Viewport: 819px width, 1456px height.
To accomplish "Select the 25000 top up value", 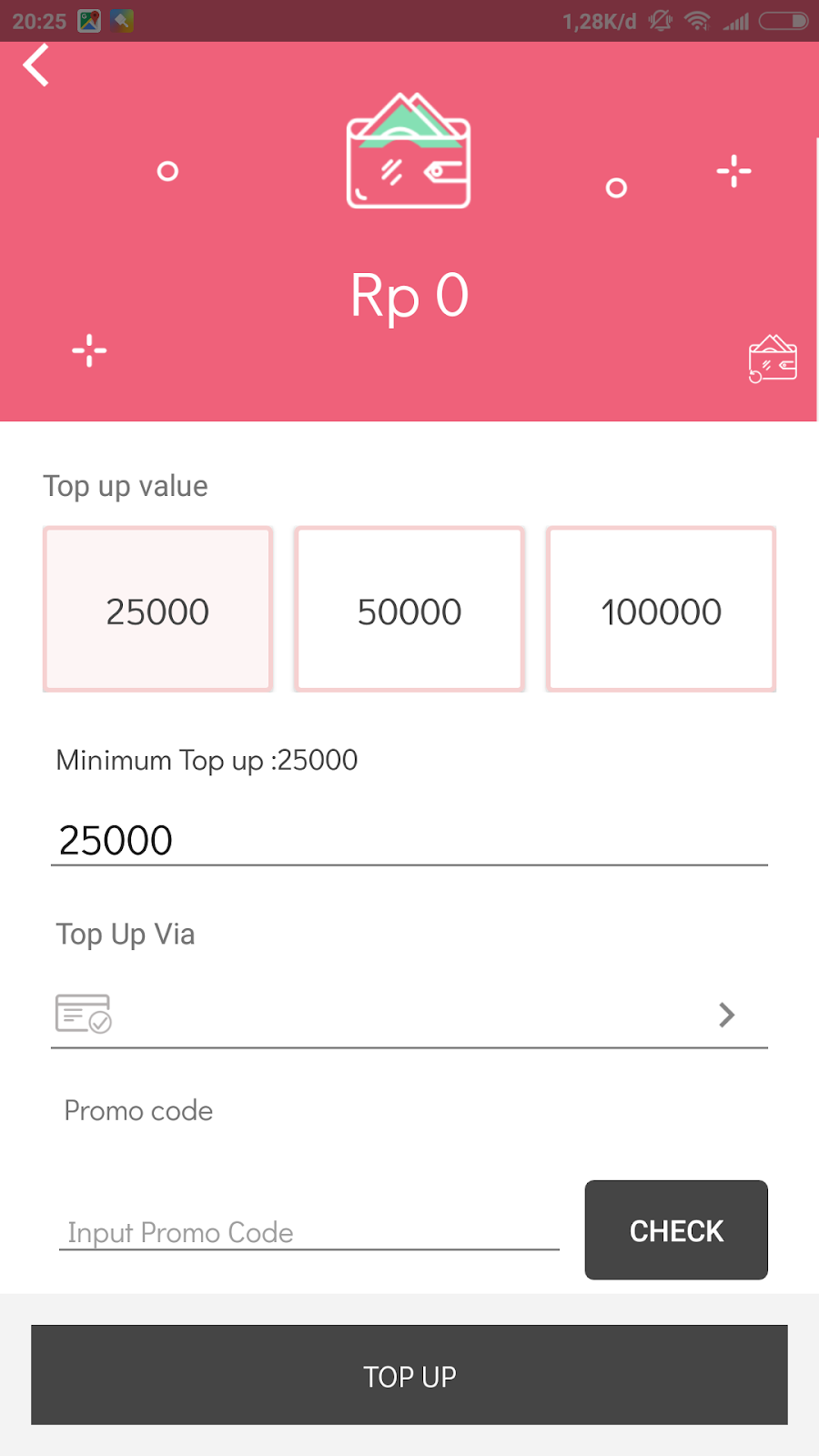I will [x=157, y=610].
